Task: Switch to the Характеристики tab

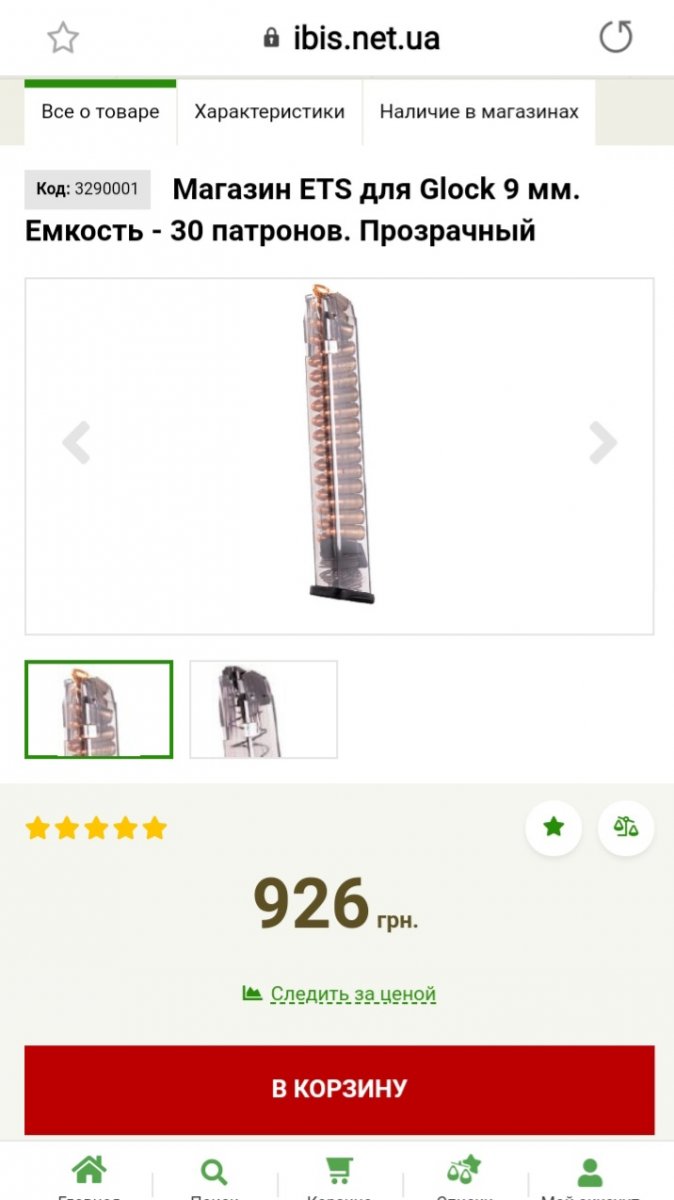Action: coord(269,112)
